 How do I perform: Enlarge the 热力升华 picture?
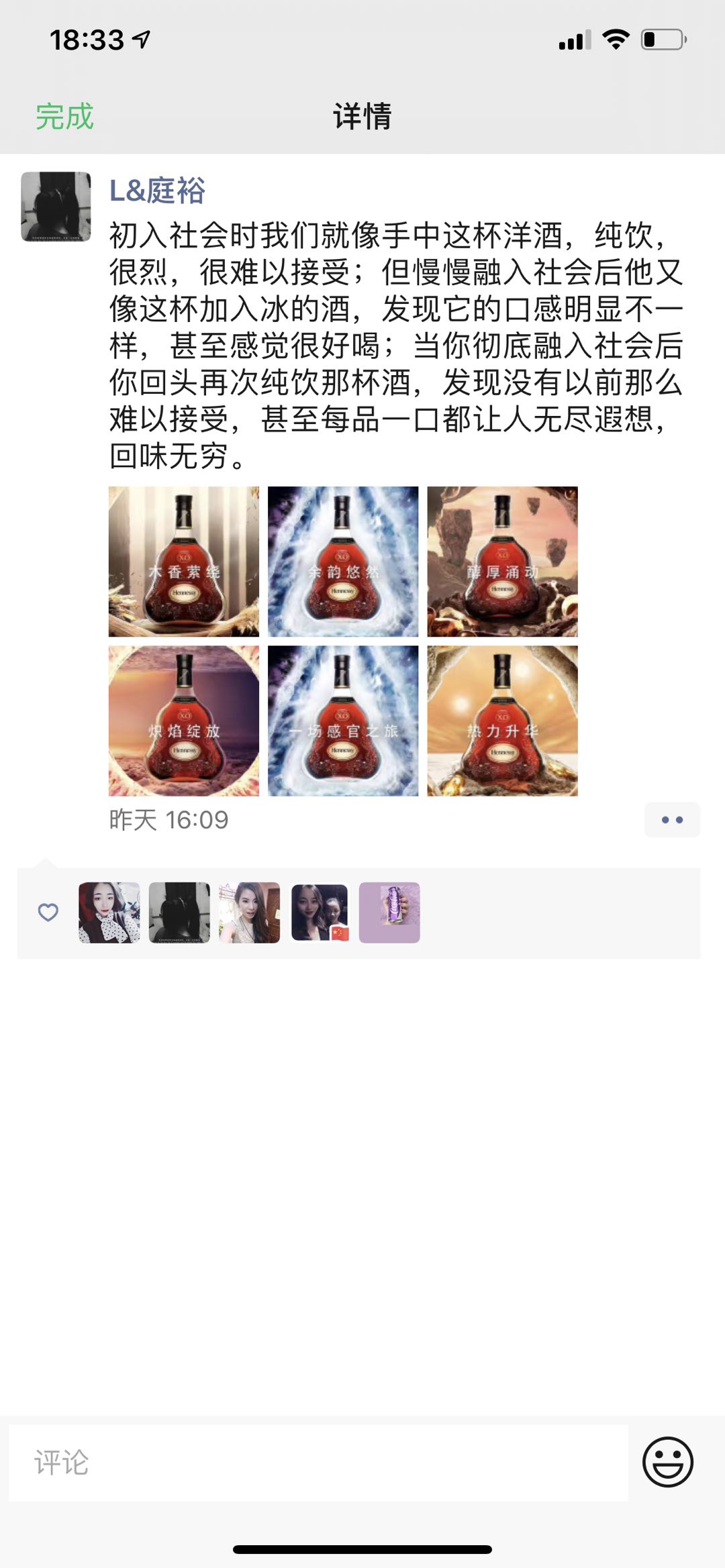coord(502,721)
